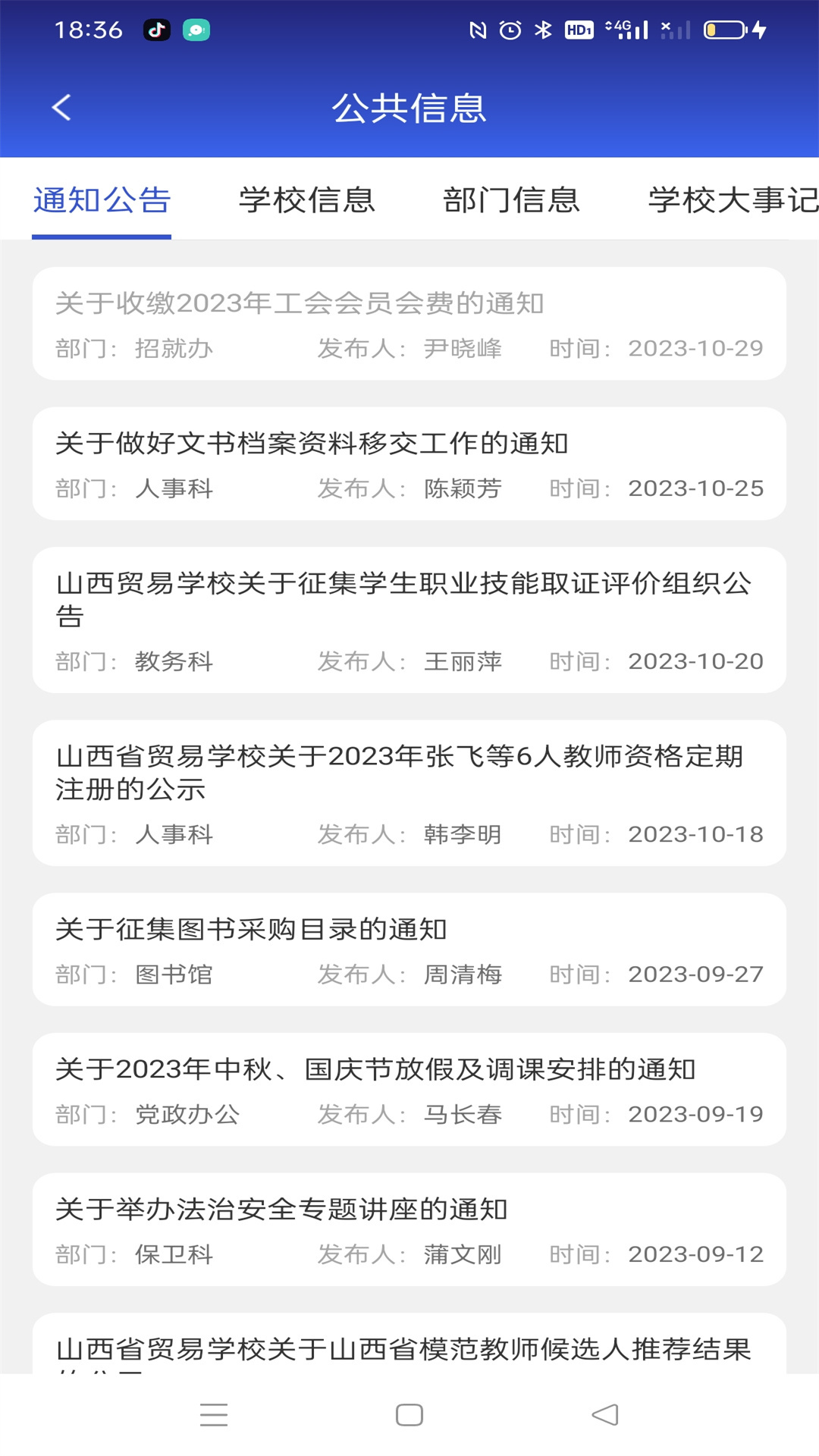Open the recent apps navigation icon
The height and width of the screenshot is (1456, 819).
(213, 1414)
